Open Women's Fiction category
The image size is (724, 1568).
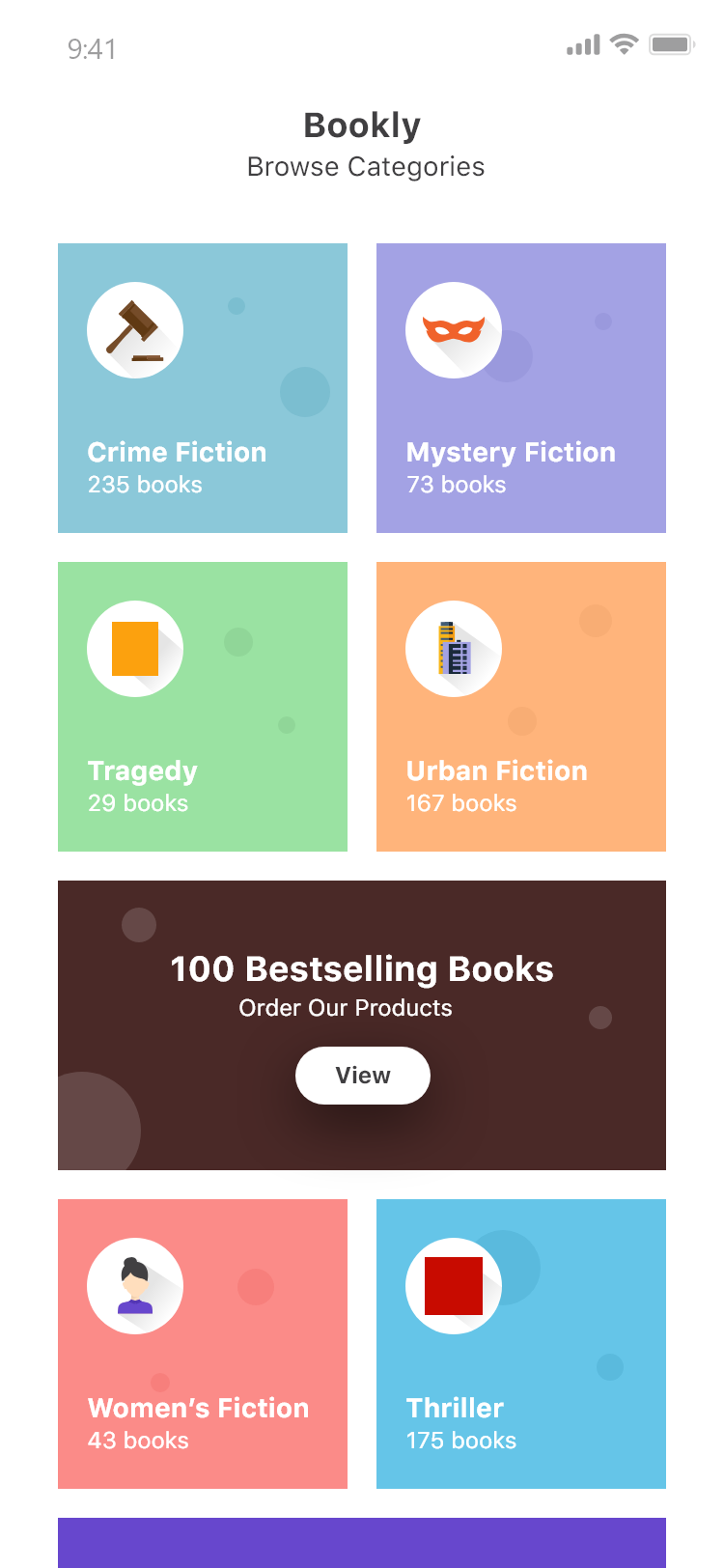pos(203,1344)
